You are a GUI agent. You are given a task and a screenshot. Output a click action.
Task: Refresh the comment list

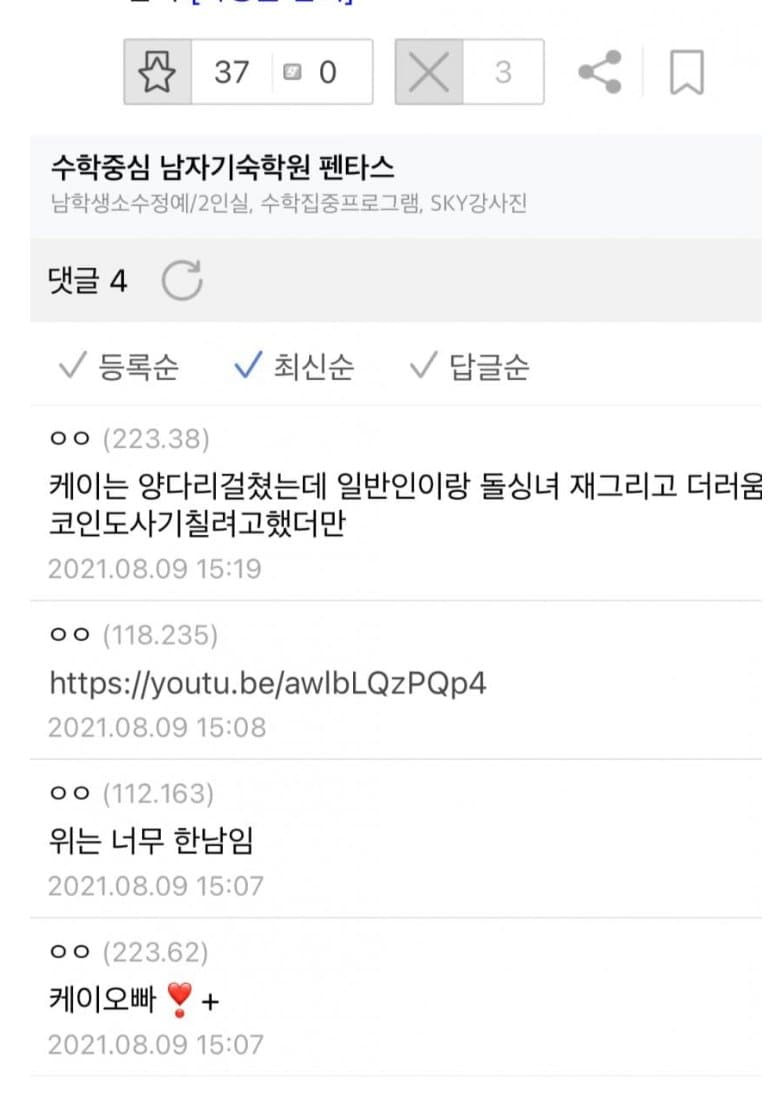[183, 281]
